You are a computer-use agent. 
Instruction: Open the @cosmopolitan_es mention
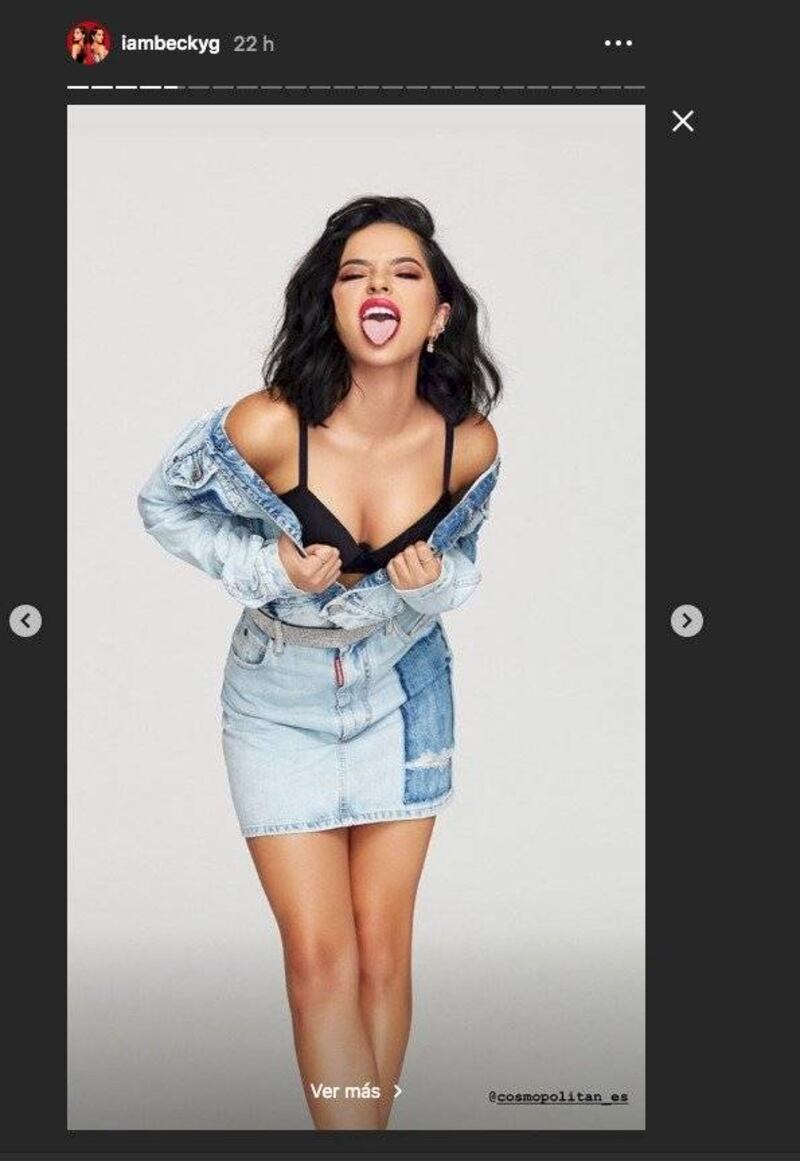pyautogui.click(x=558, y=1096)
